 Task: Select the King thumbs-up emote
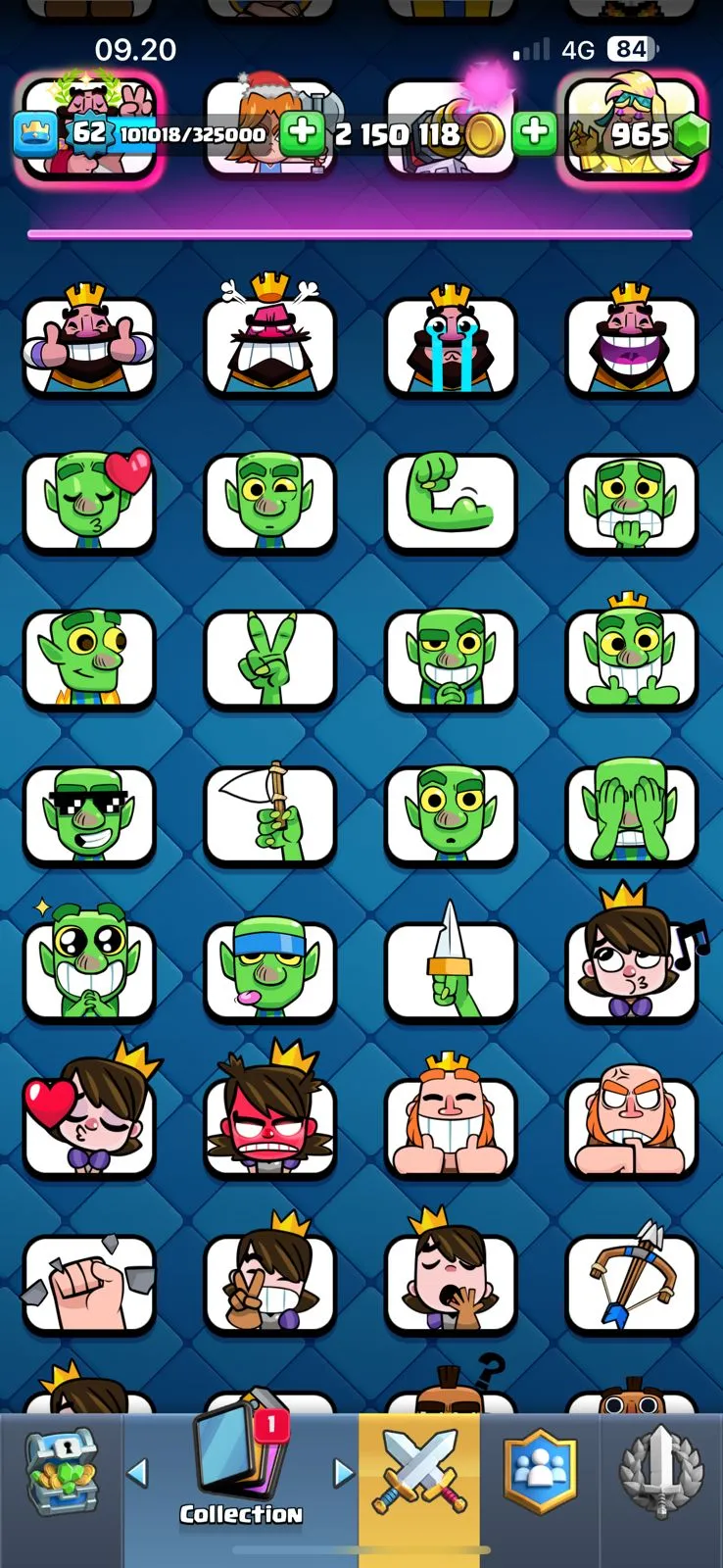pos(89,345)
